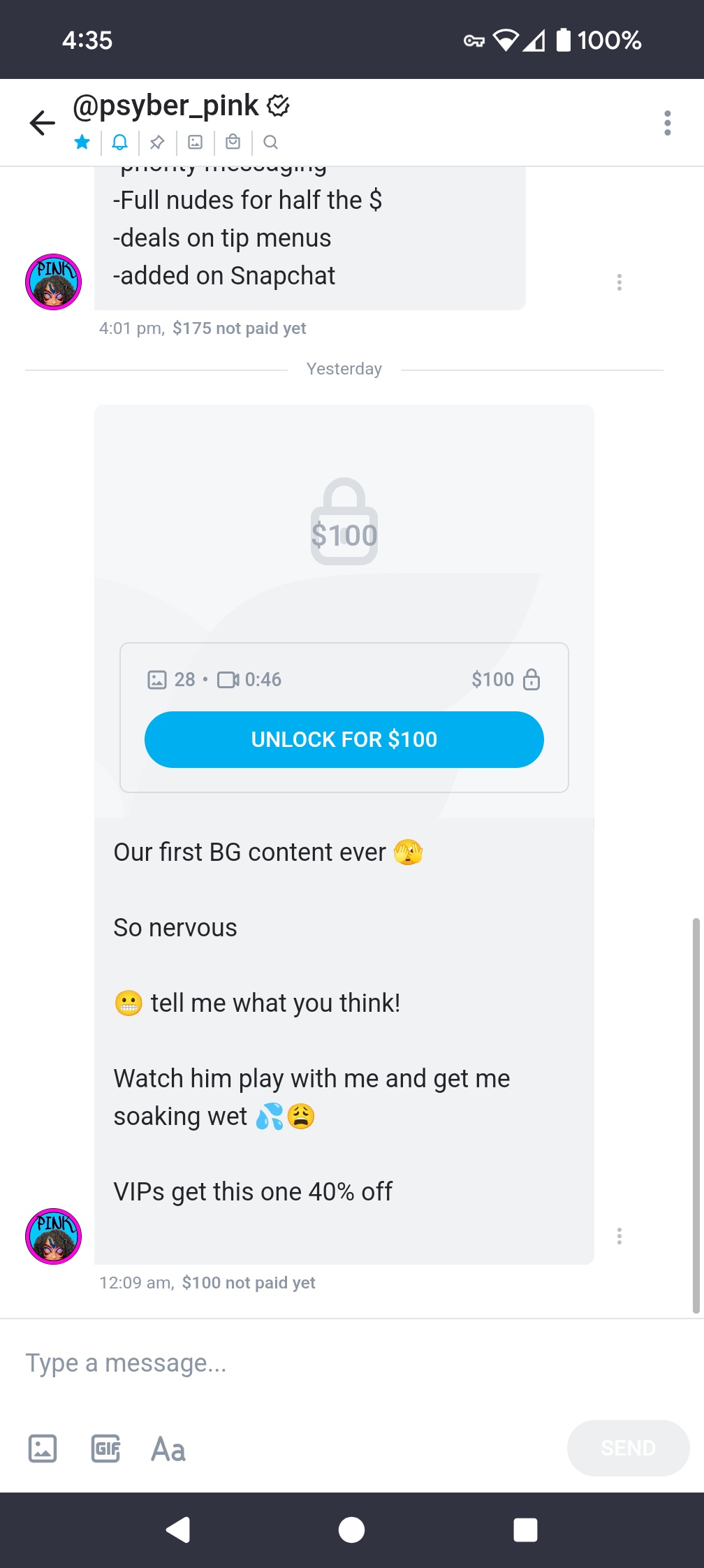The image size is (704, 1568).
Task: Tap the star favorite icon
Action: click(82, 143)
